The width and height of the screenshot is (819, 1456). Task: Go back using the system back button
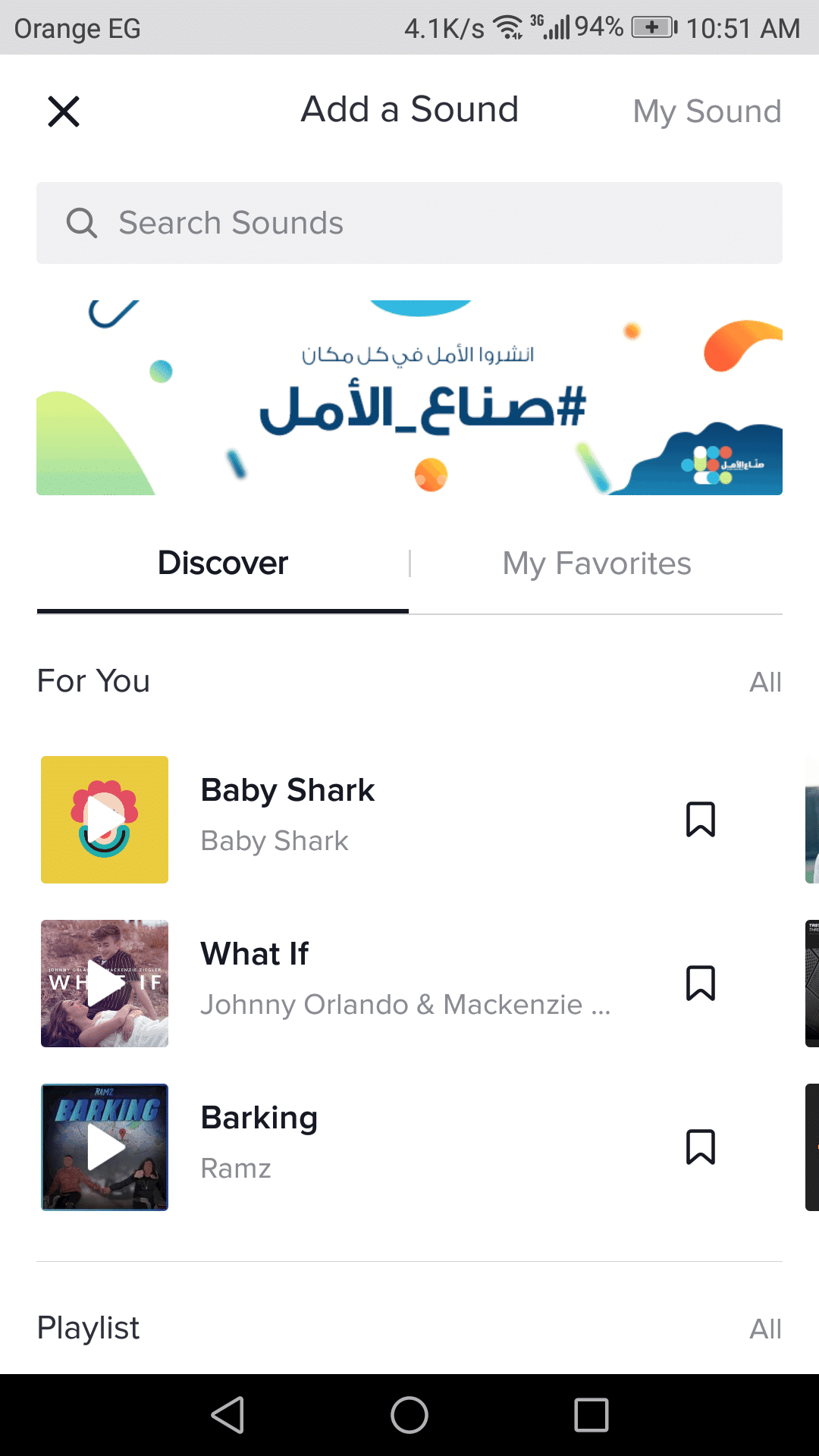click(227, 1415)
